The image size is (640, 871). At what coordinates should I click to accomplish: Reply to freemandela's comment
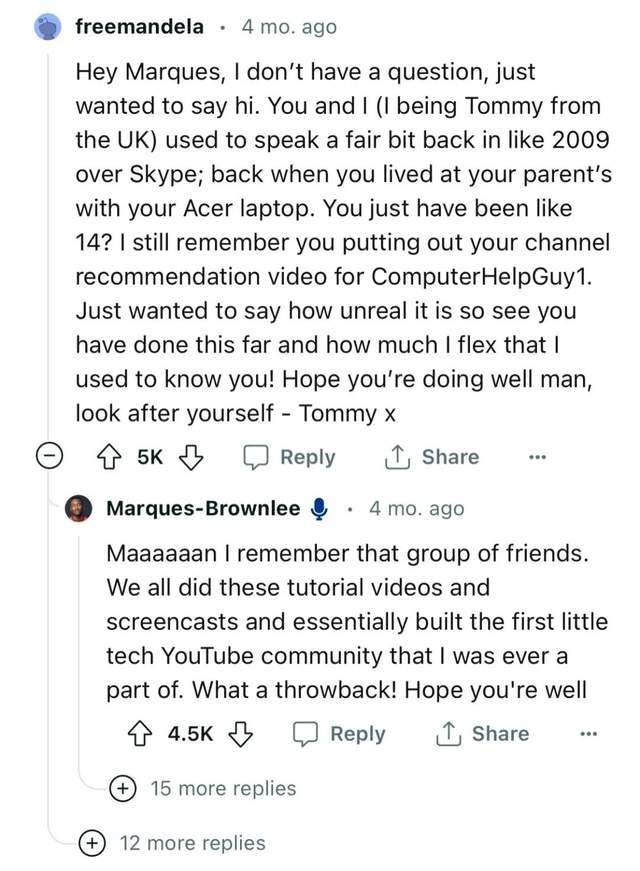point(291,457)
